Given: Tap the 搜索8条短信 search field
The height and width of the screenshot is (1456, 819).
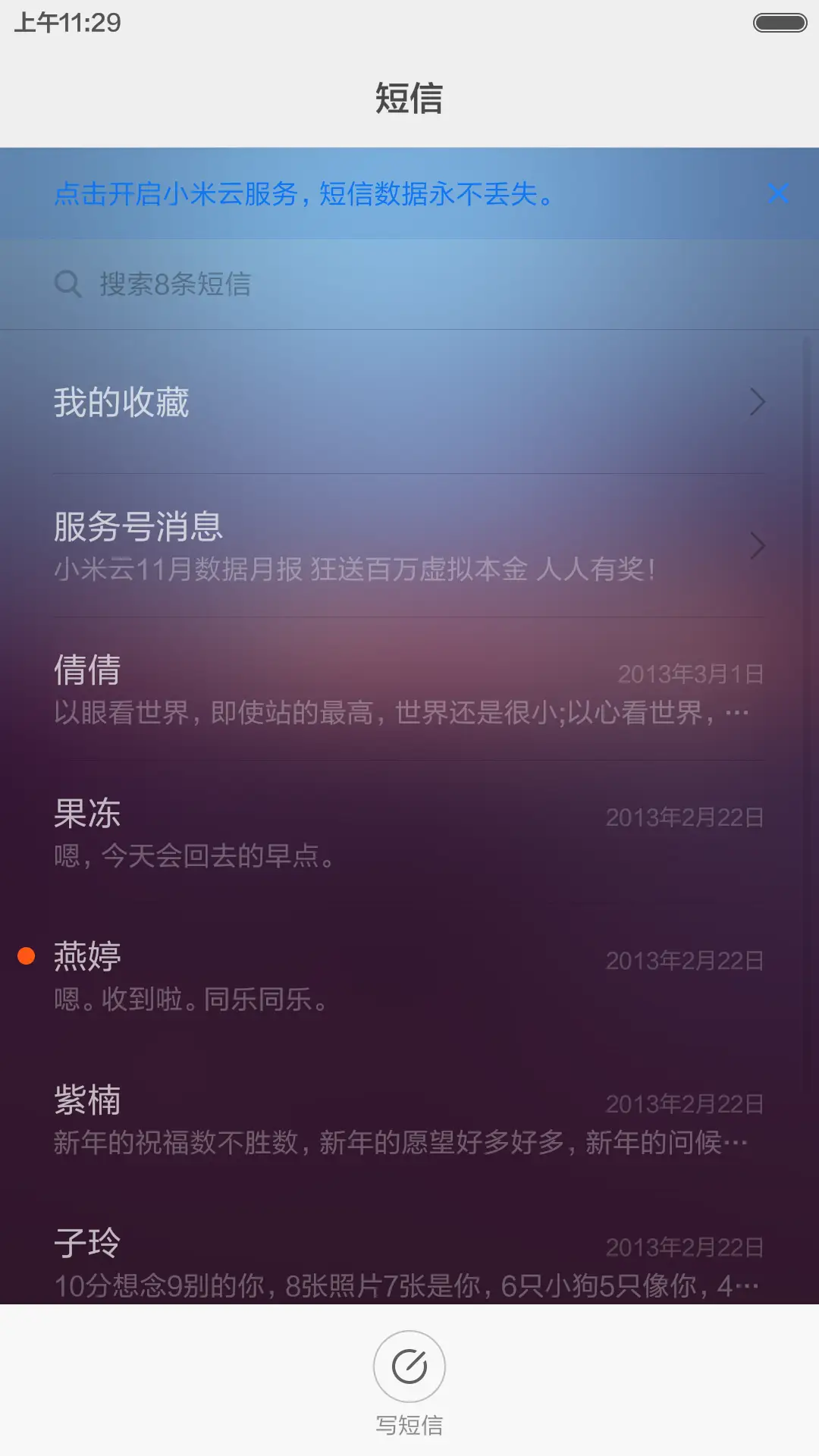Looking at the screenshot, I should [303, 284].
